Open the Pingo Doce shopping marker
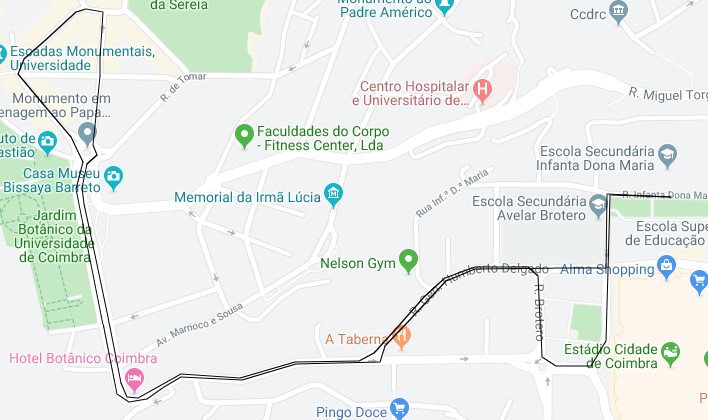 [400, 407]
